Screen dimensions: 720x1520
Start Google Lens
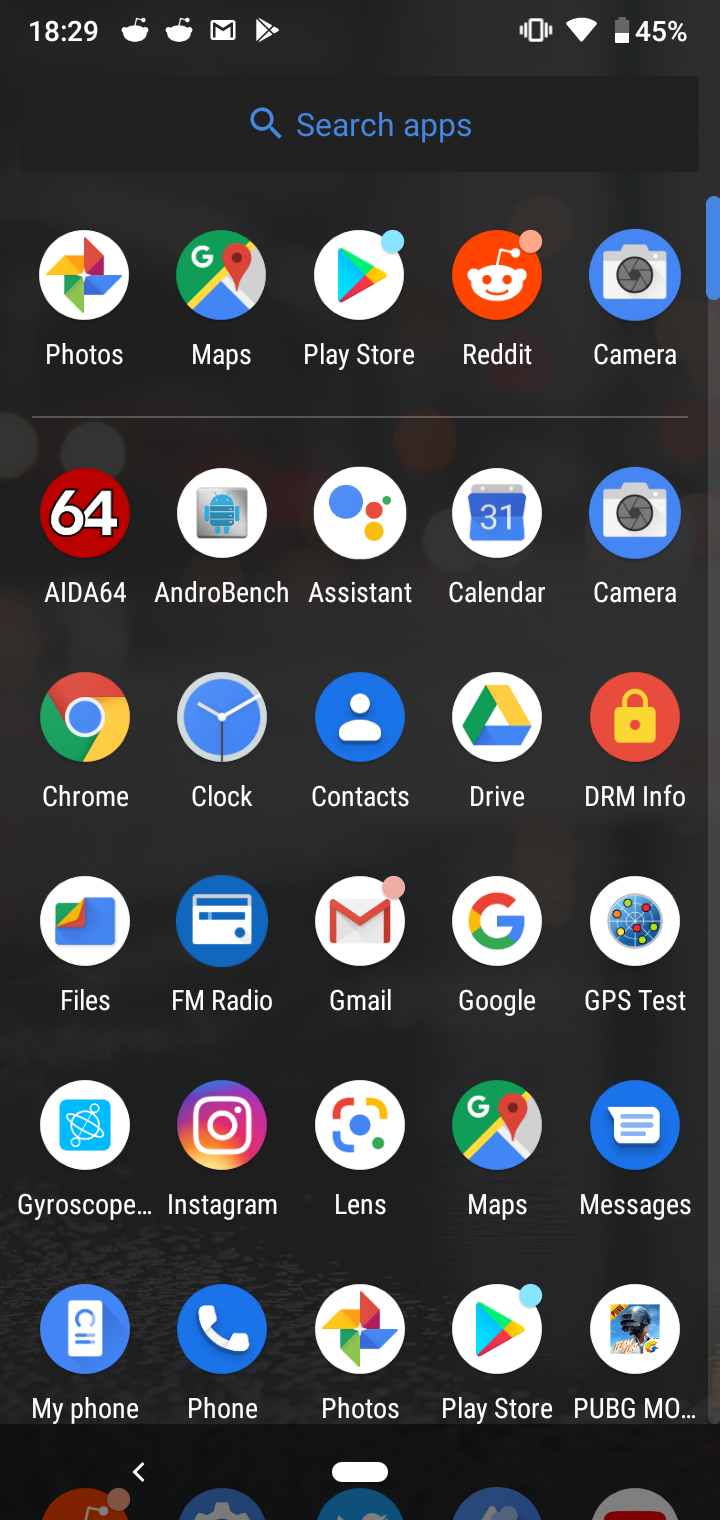point(360,1125)
